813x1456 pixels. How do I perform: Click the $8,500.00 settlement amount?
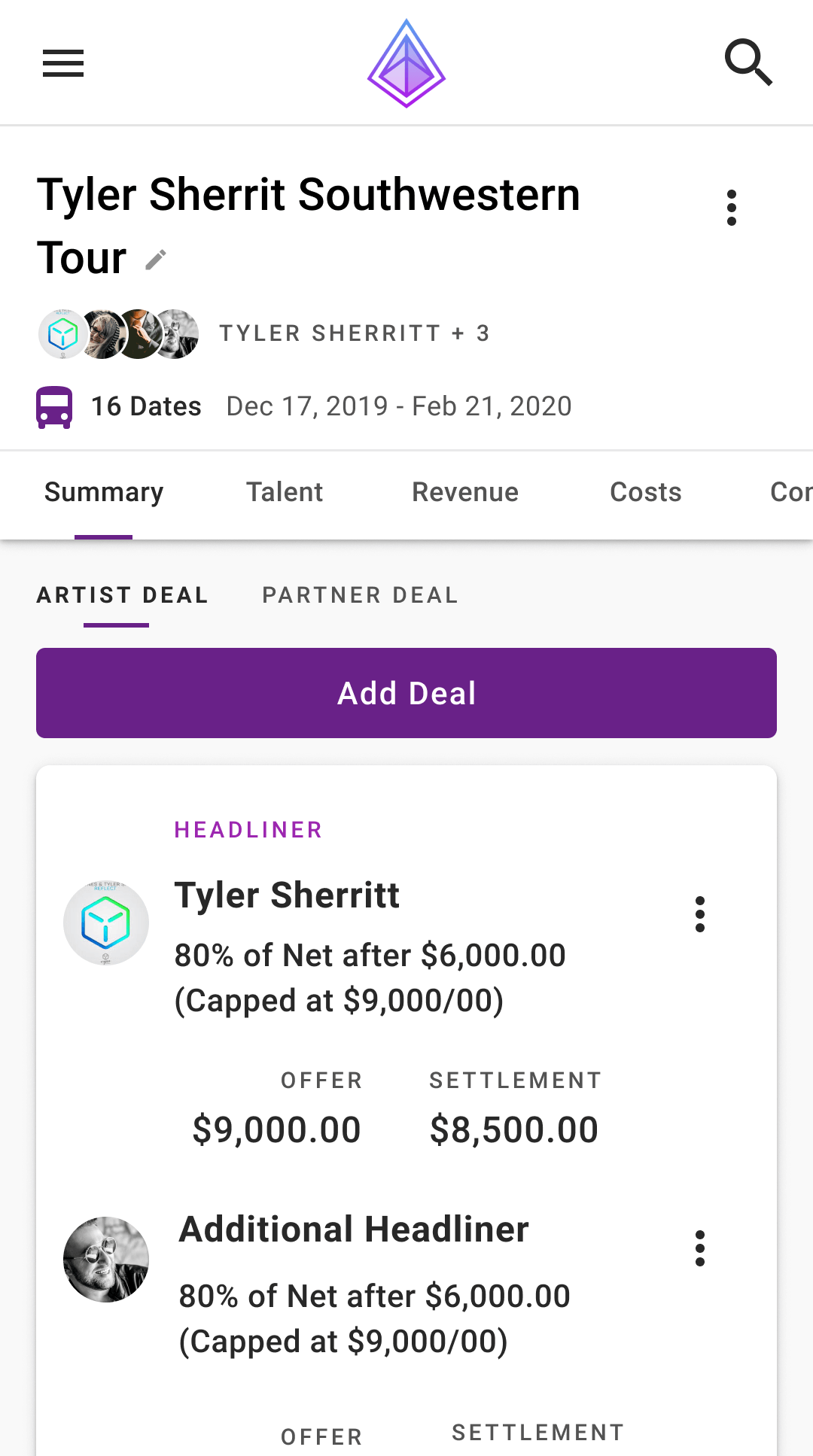click(x=514, y=1128)
